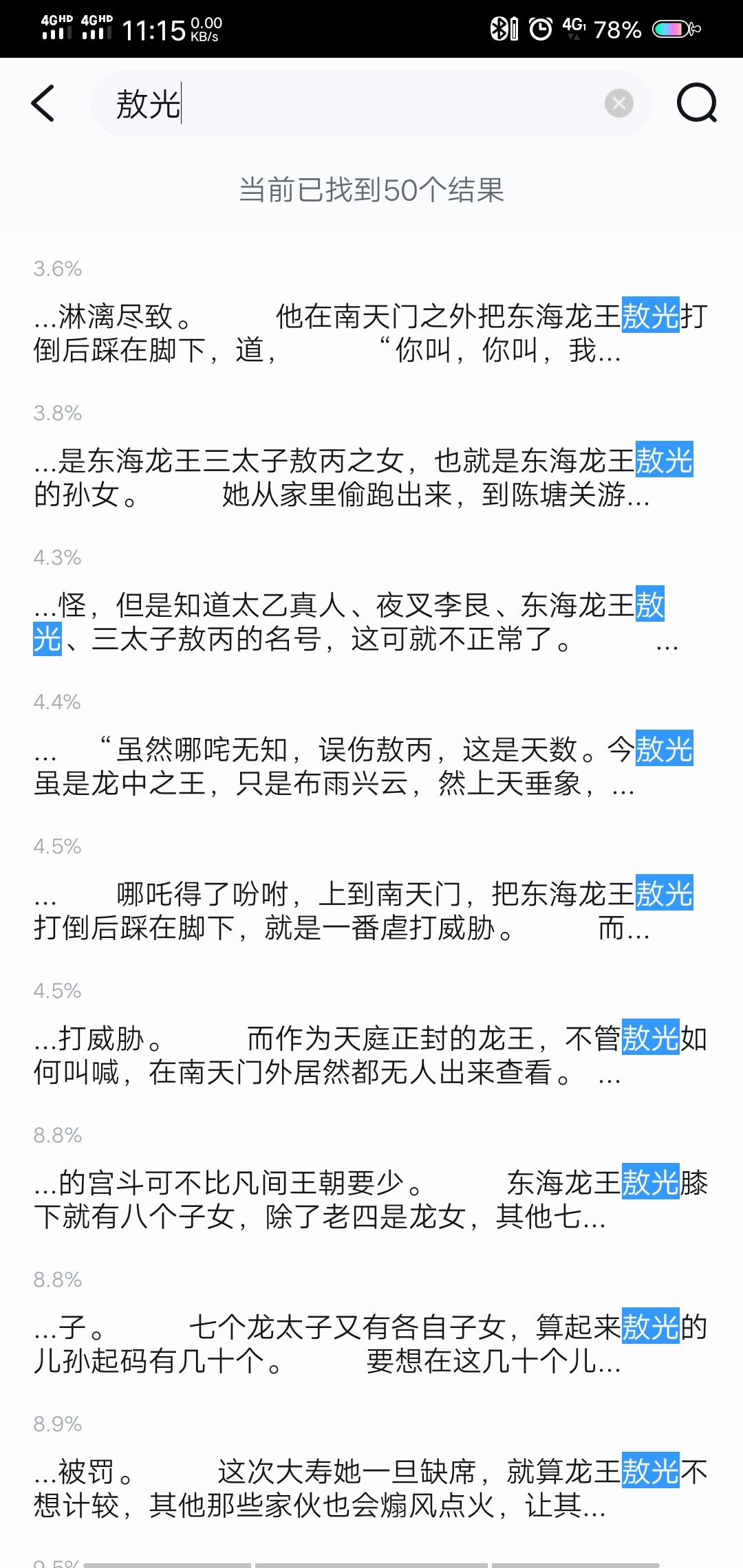
Task: Go back from the search screen
Action: click(x=43, y=104)
